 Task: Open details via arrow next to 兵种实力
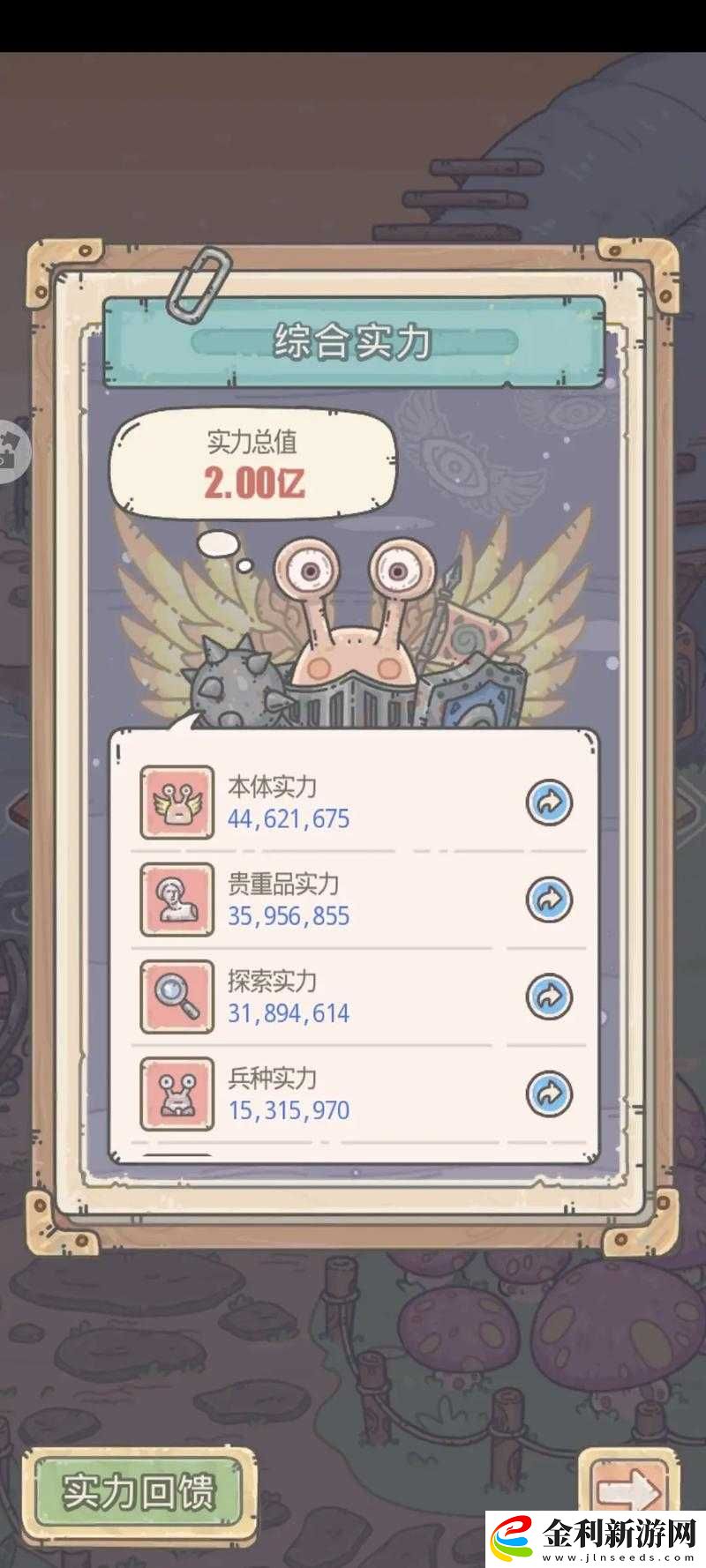[551, 1094]
